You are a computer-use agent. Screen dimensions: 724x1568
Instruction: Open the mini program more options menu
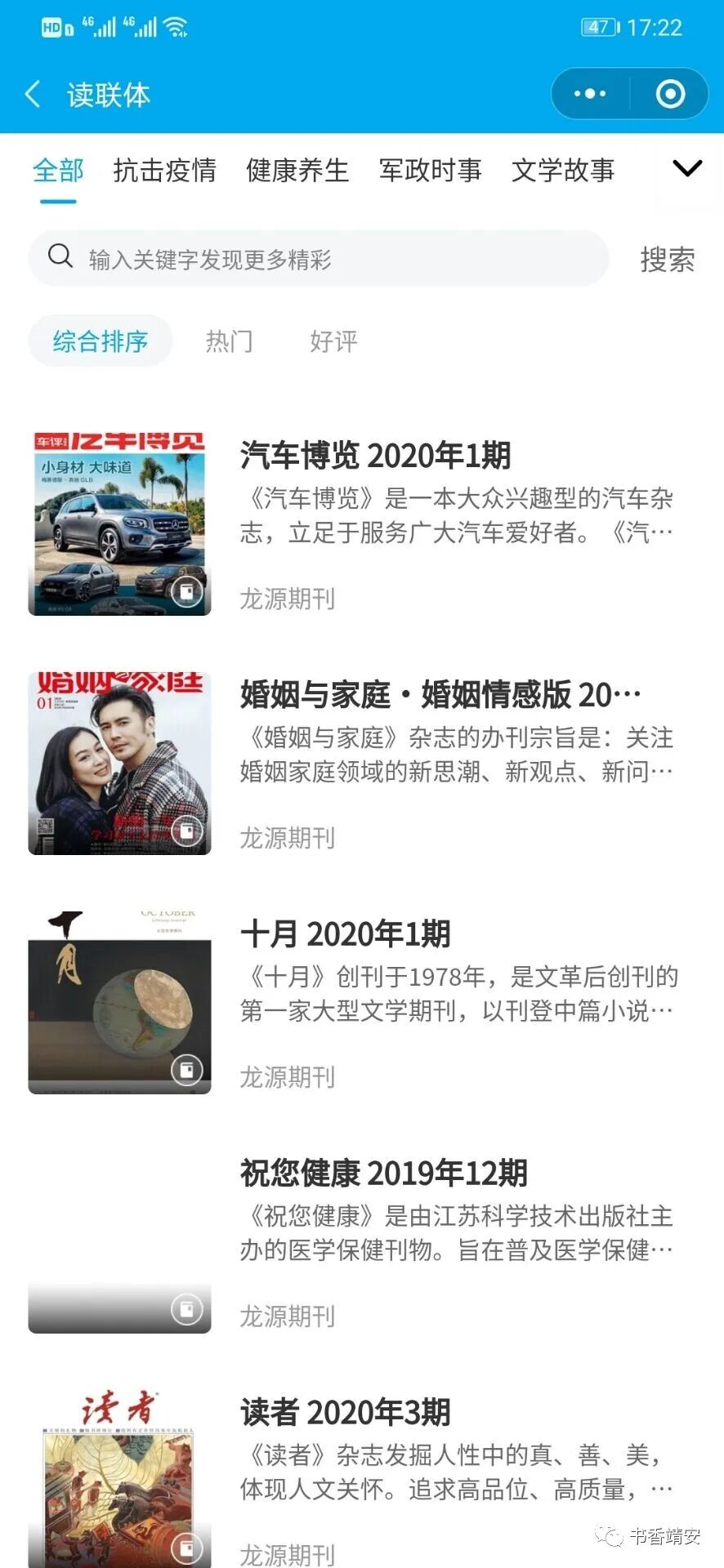click(x=590, y=94)
